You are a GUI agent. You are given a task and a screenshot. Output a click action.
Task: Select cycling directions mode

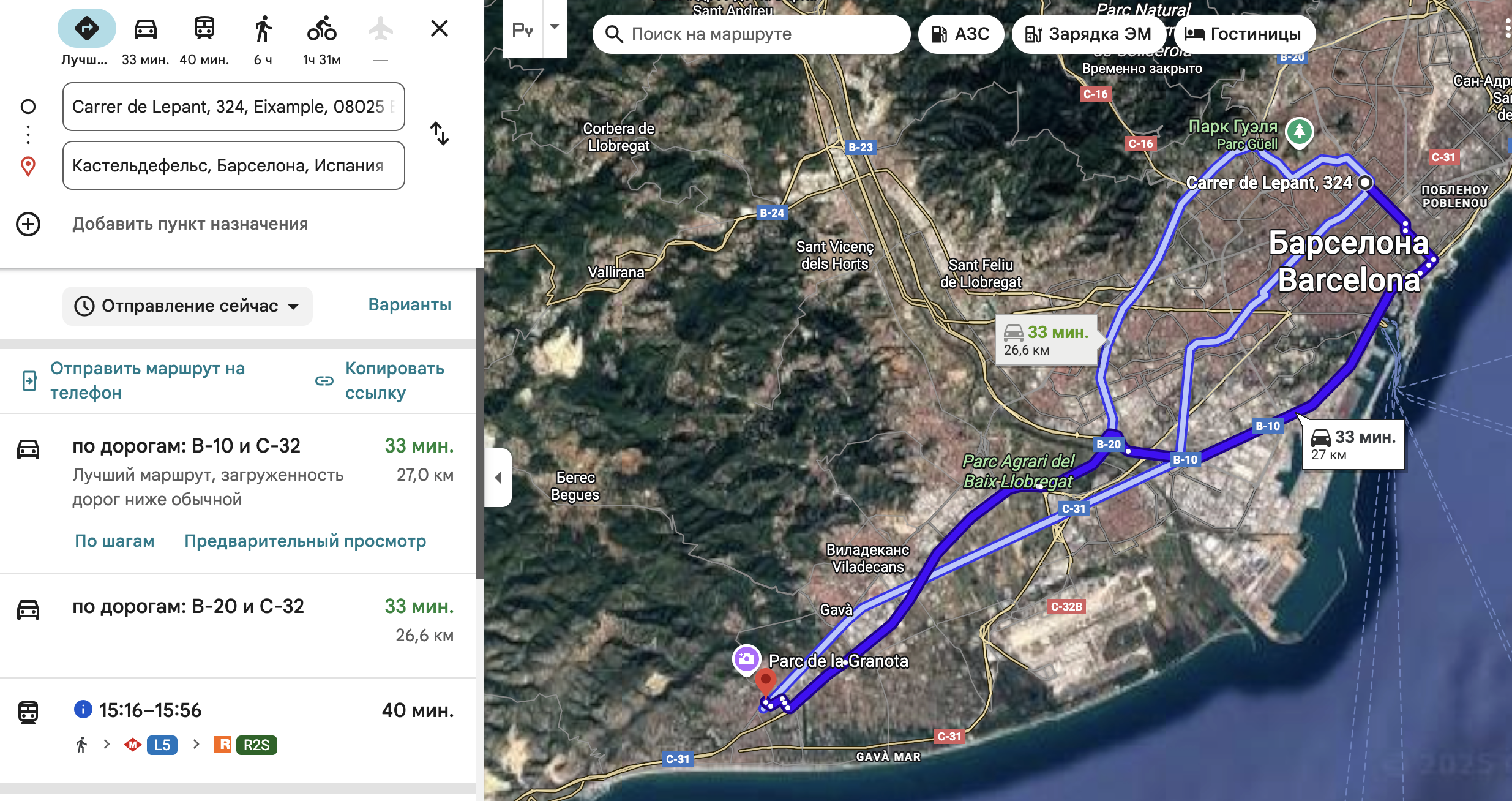tap(321, 29)
